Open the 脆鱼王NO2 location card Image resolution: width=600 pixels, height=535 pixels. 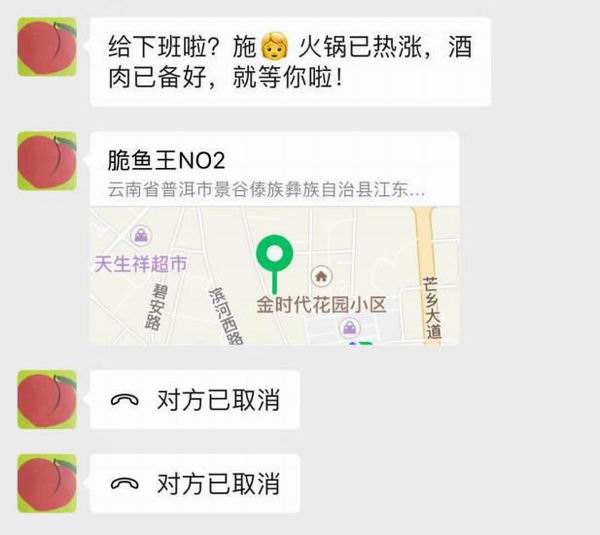pos(273,238)
